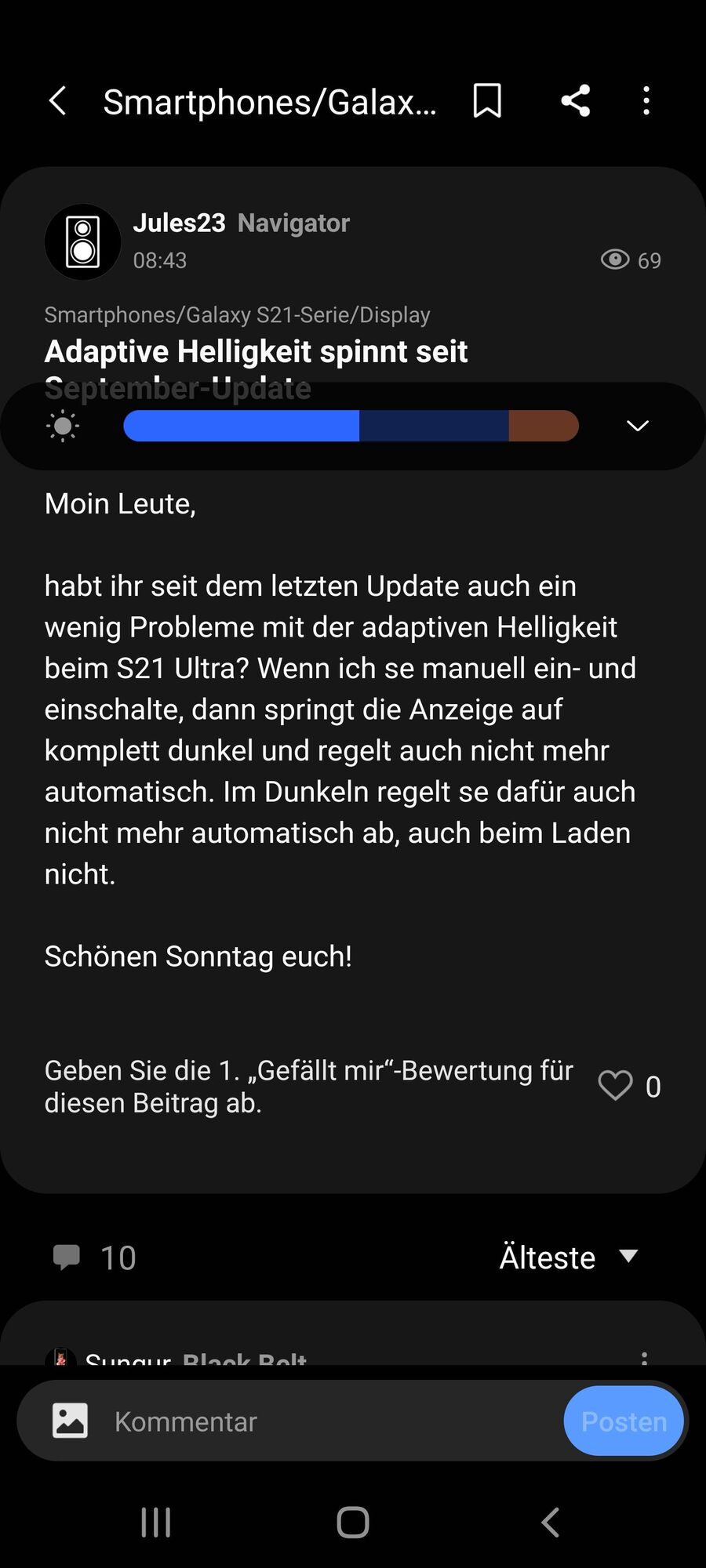Navigate back with the top-left arrow

click(56, 100)
